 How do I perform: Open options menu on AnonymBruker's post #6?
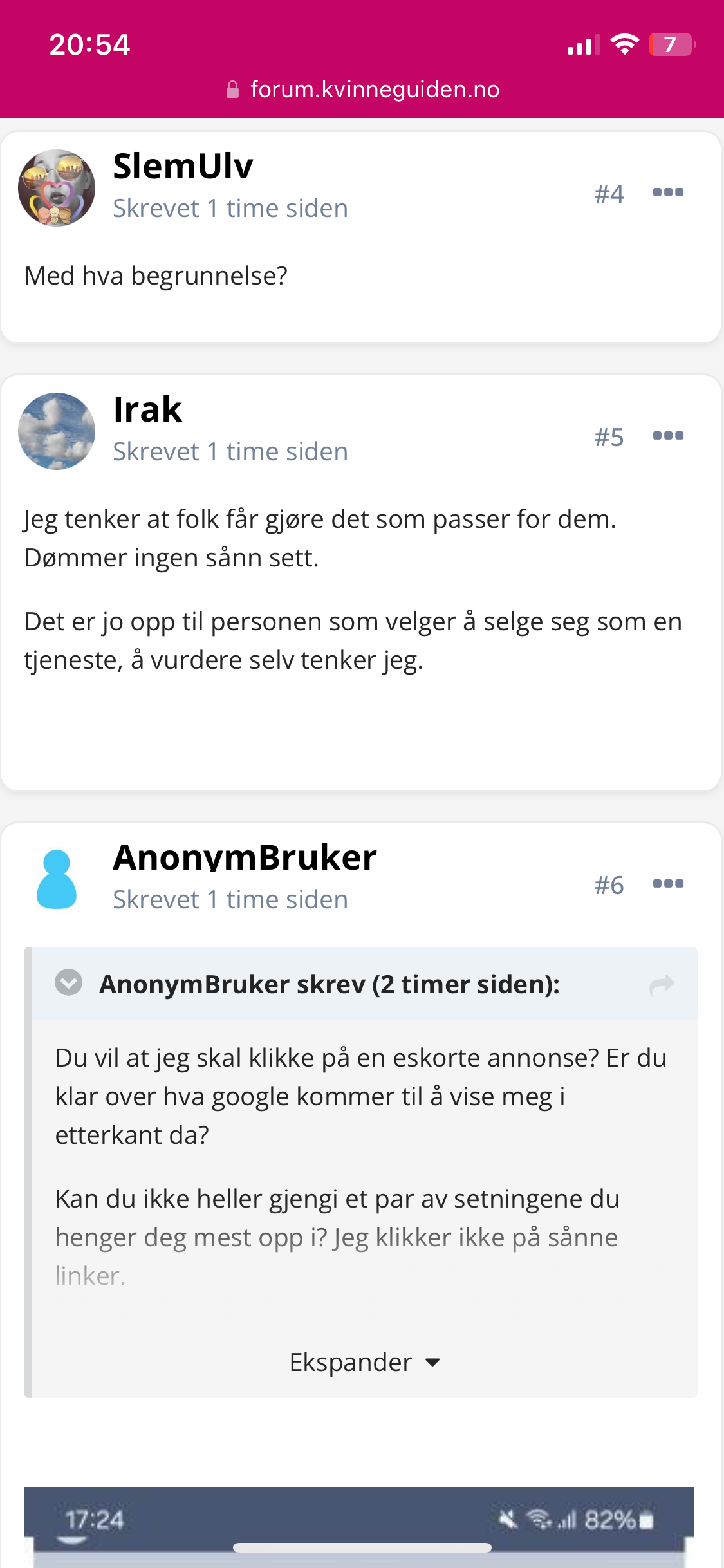click(x=668, y=883)
